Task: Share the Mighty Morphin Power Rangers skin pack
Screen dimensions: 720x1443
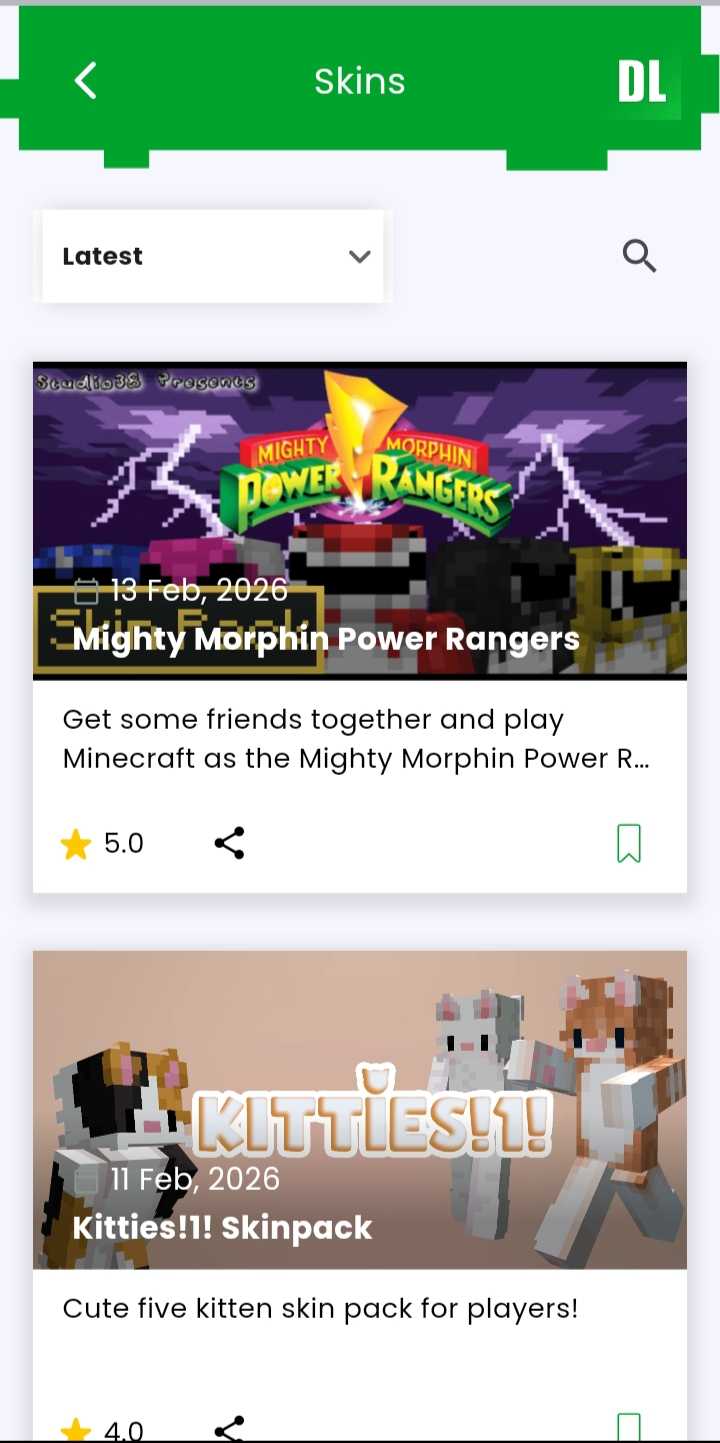Action: (x=230, y=843)
